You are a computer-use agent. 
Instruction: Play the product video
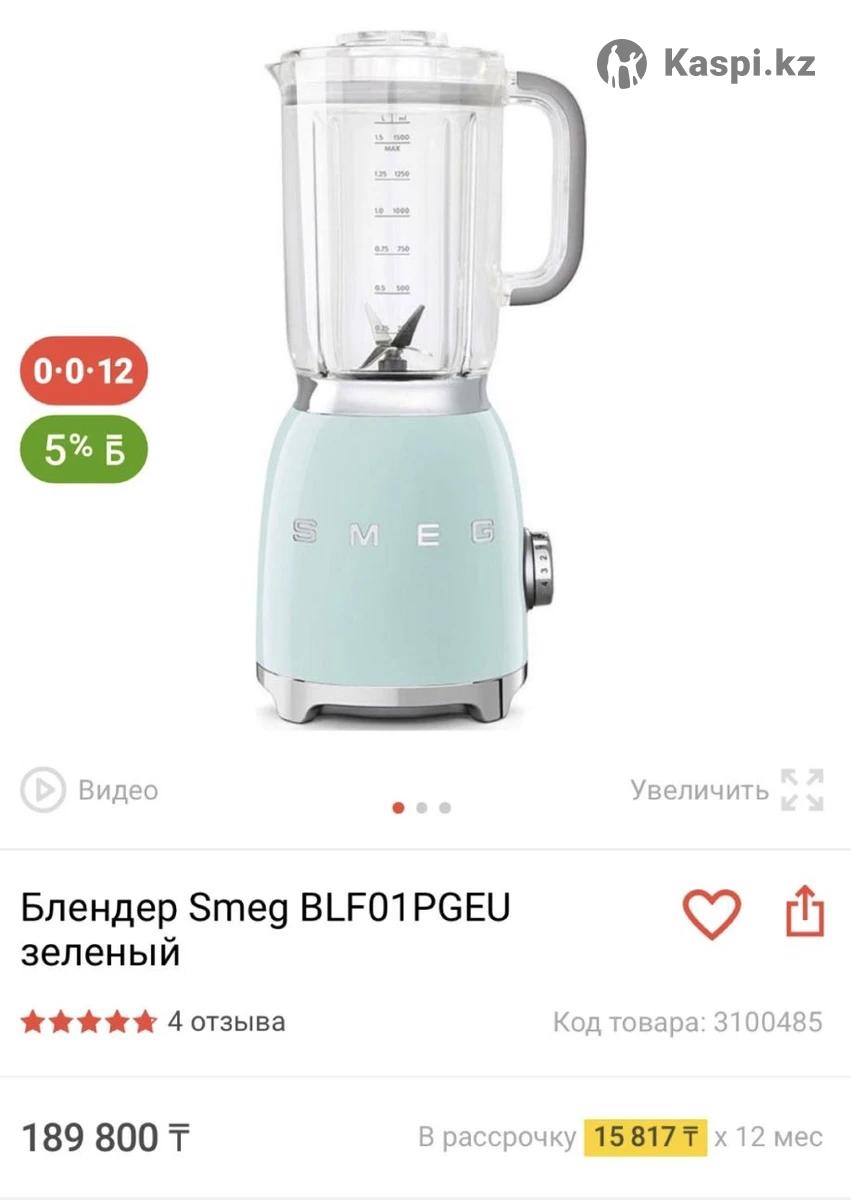pos(89,790)
